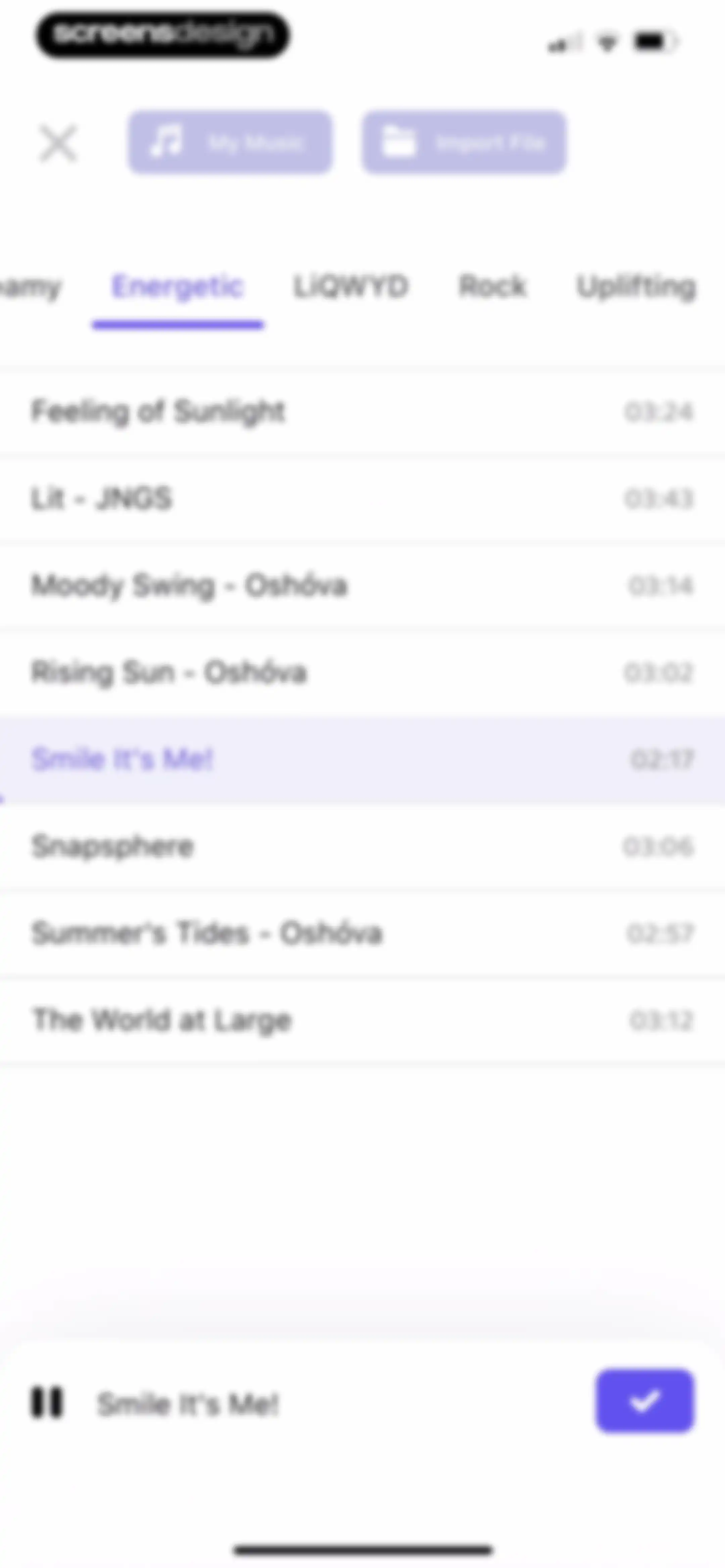Image resolution: width=725 pixels, height=1568 pixels.
Task: Select Summer's Tides - Oshóva
Action: pyautogui.click(x=362, y=933)
